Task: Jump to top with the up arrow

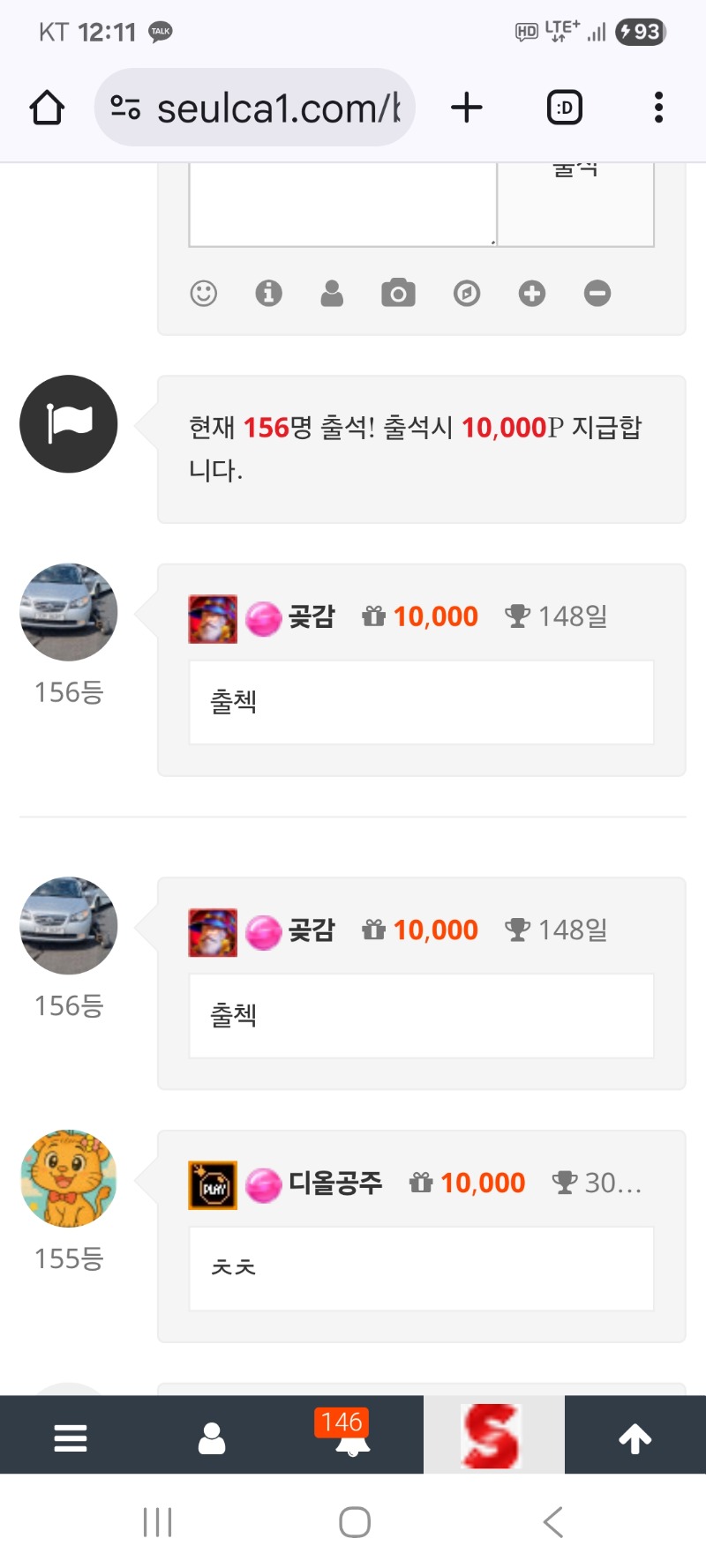Action: pyautogui.click(x=635, y=1437)
